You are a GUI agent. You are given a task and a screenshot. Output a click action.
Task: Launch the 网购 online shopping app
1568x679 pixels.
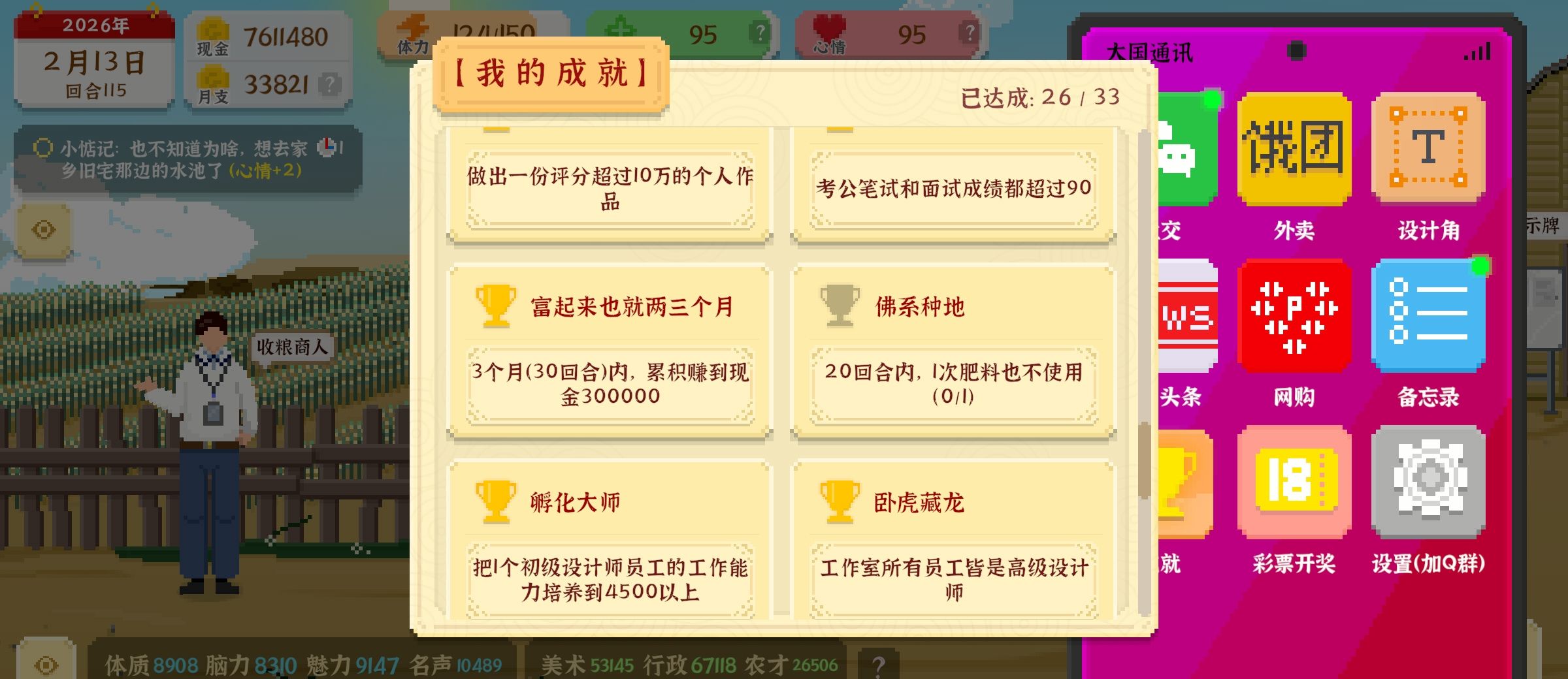1294,317
